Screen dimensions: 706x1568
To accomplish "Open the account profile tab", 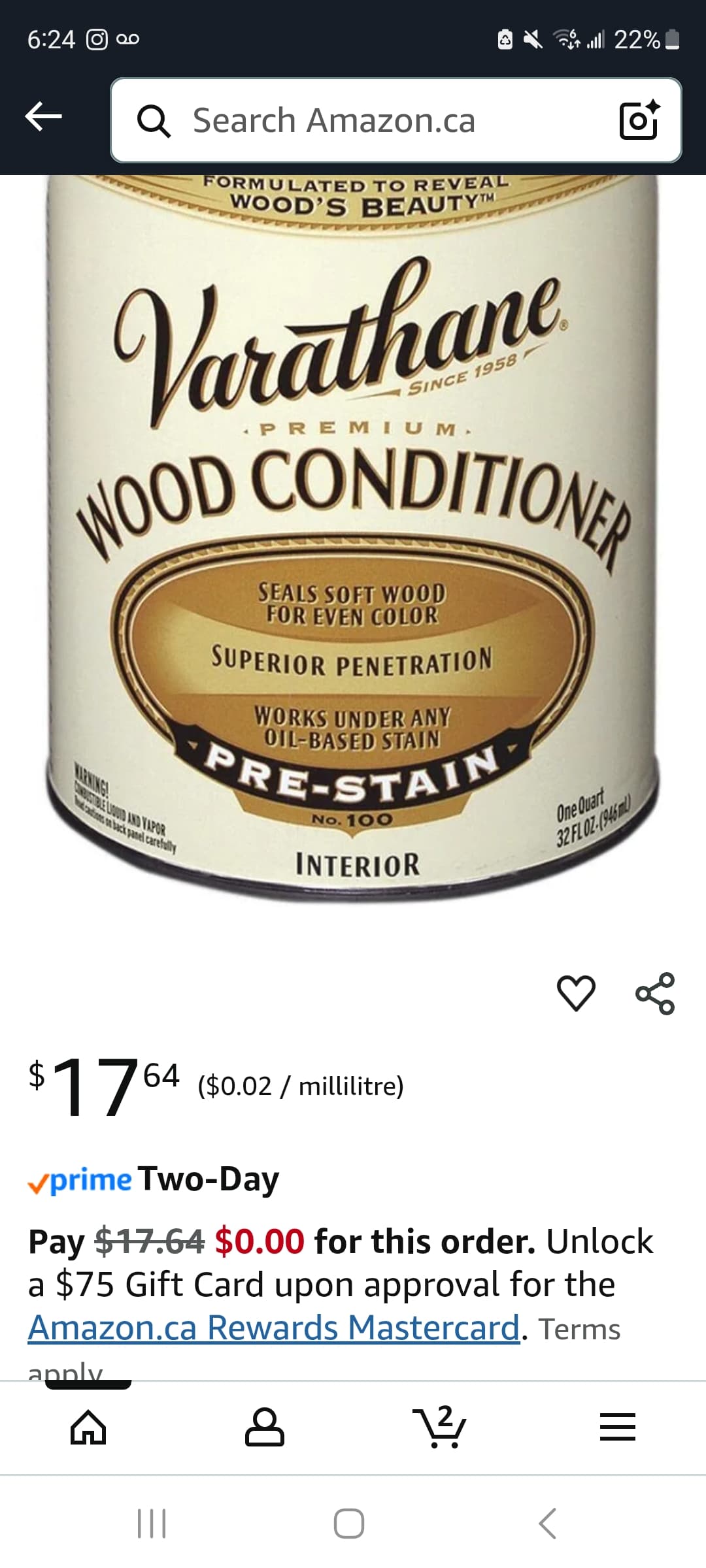I will click(x=264, y=1427).
